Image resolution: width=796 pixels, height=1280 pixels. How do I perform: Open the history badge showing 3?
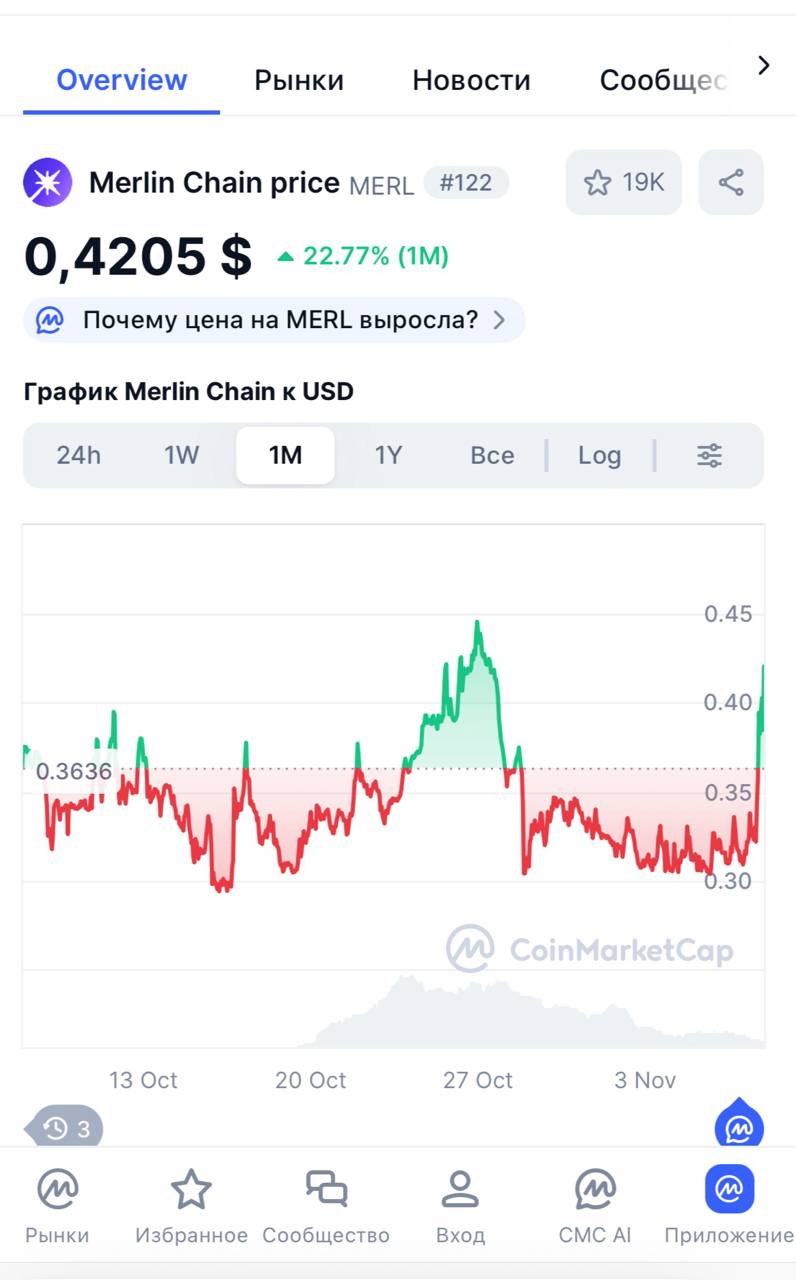66,1129
